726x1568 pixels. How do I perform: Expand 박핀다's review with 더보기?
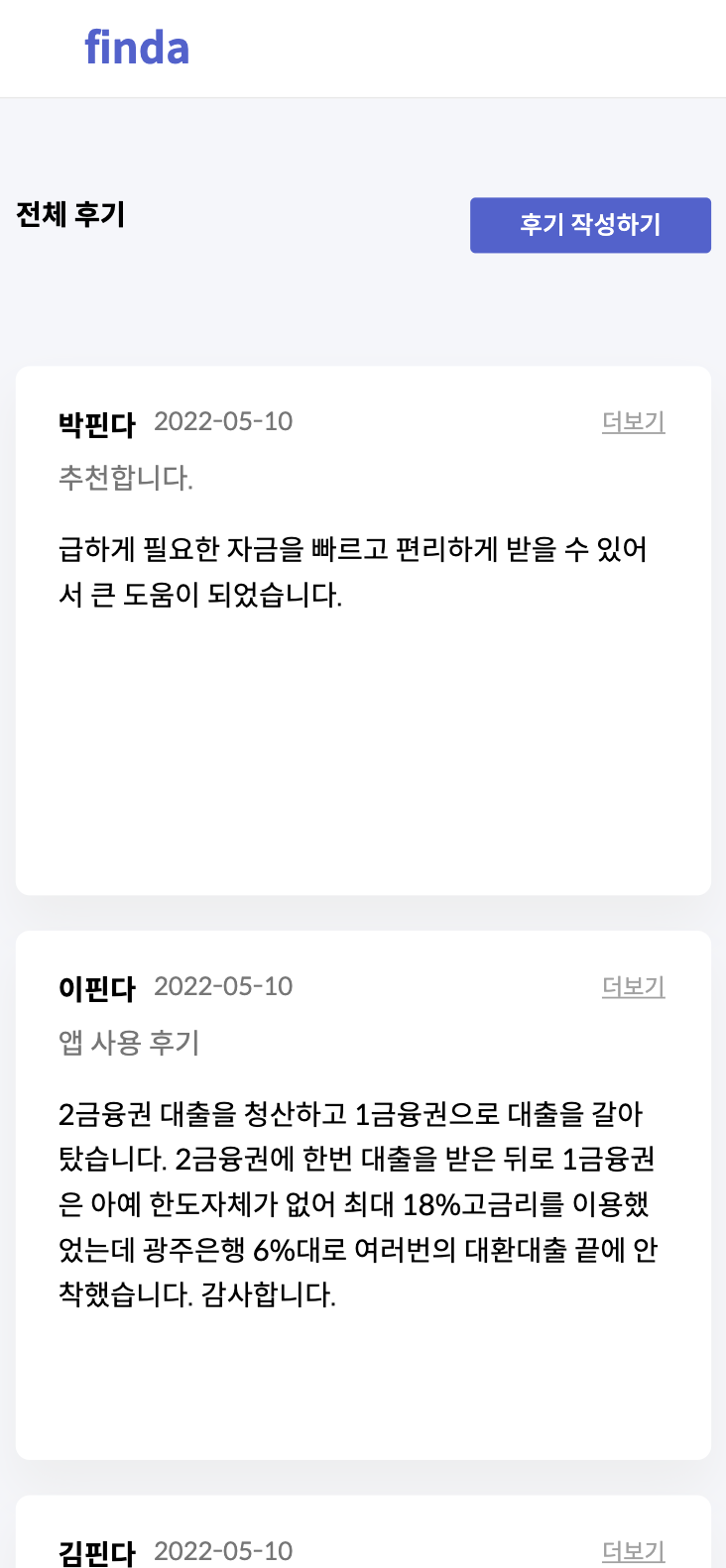633,421
